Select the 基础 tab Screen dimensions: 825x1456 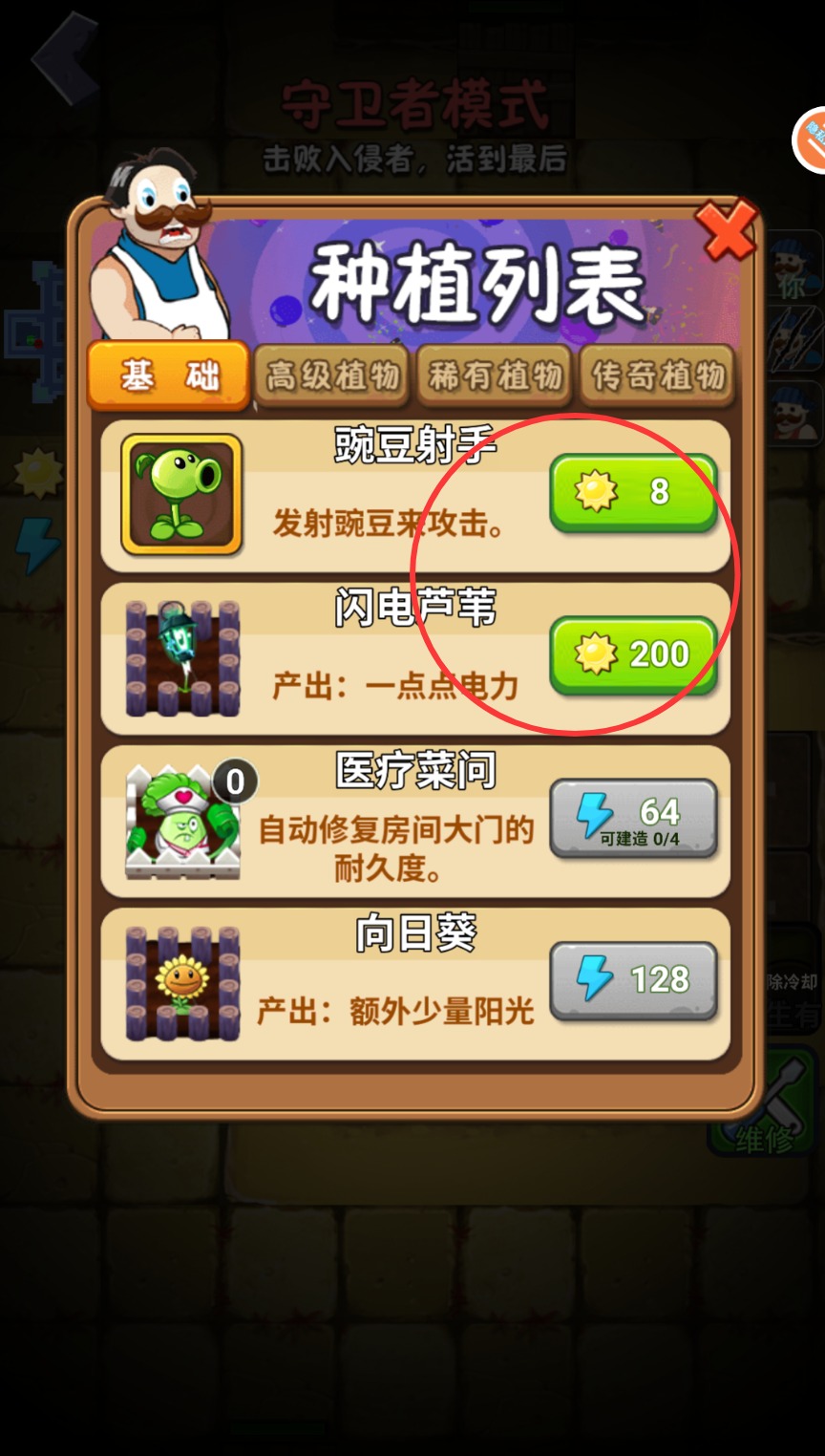point(169,376)
